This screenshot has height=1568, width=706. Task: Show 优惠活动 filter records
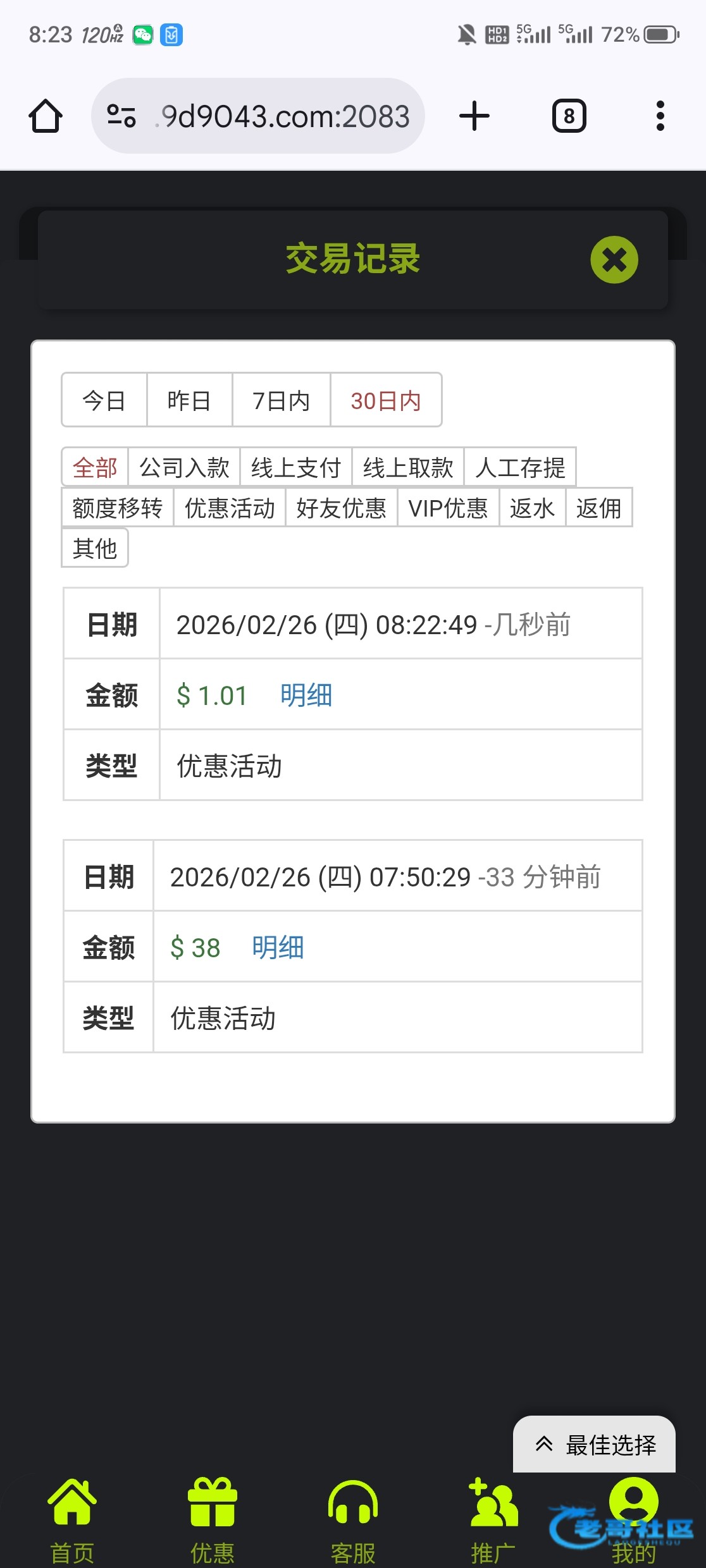tap(230, 508)
